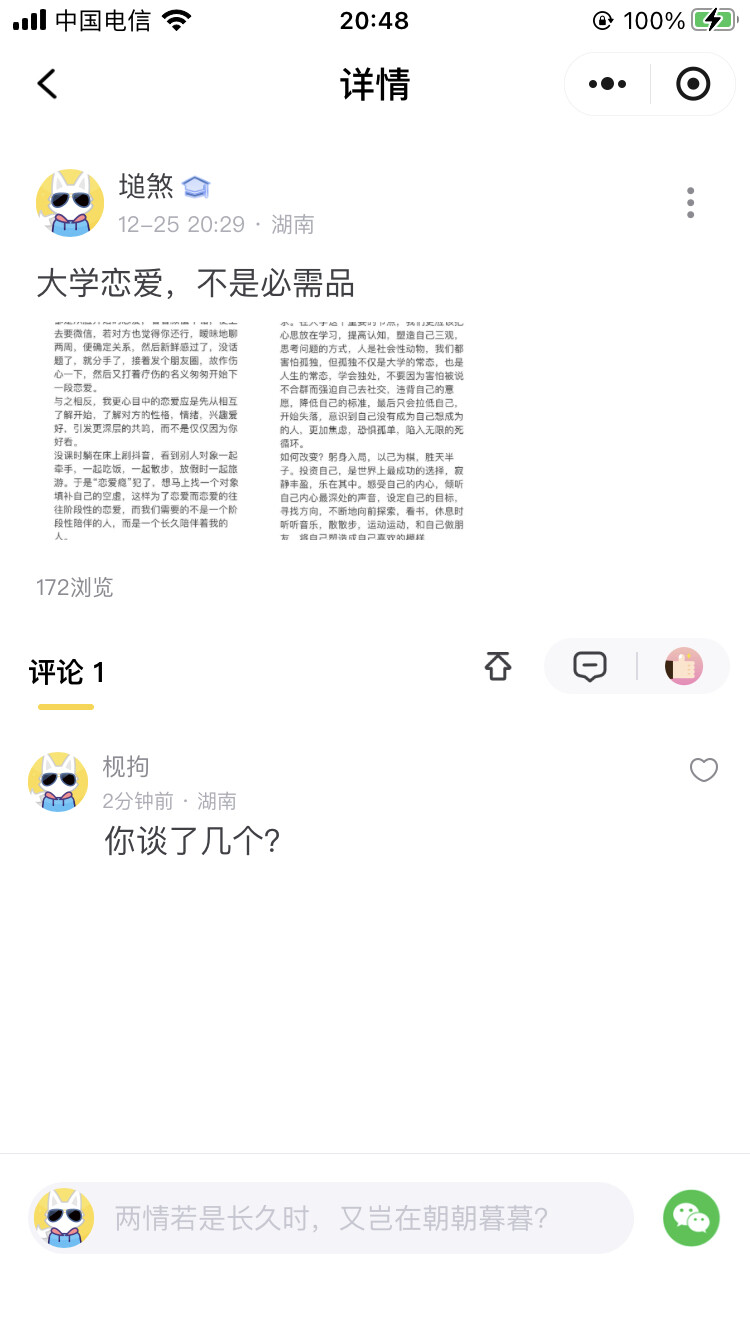
Task: Open the post's vertical three-dot options
Action: [690, 203]
